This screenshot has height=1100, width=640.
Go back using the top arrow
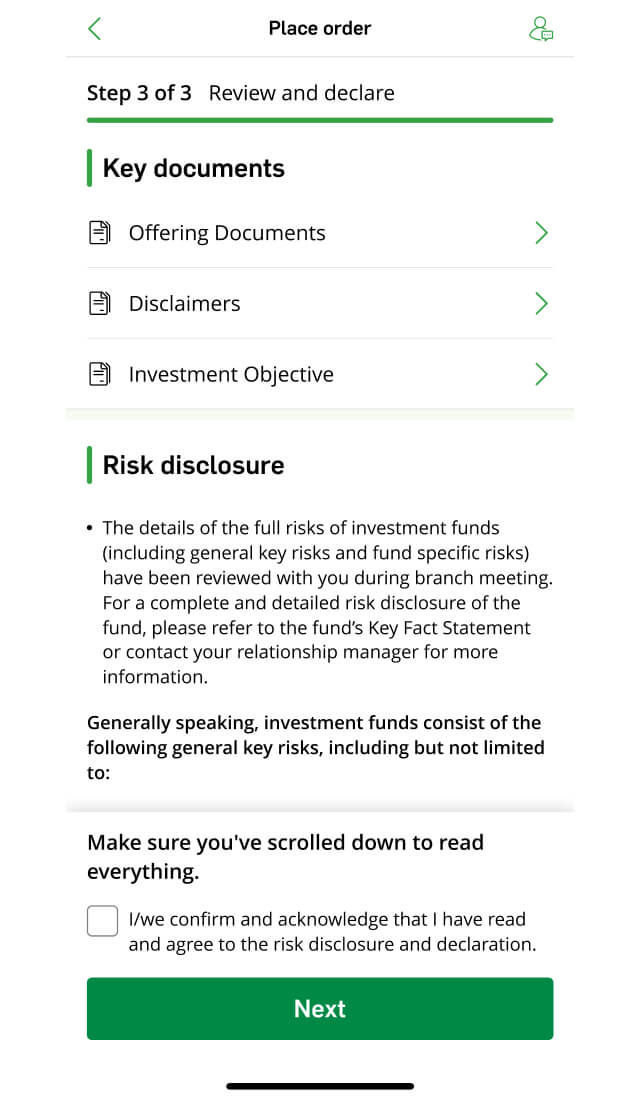95,29
